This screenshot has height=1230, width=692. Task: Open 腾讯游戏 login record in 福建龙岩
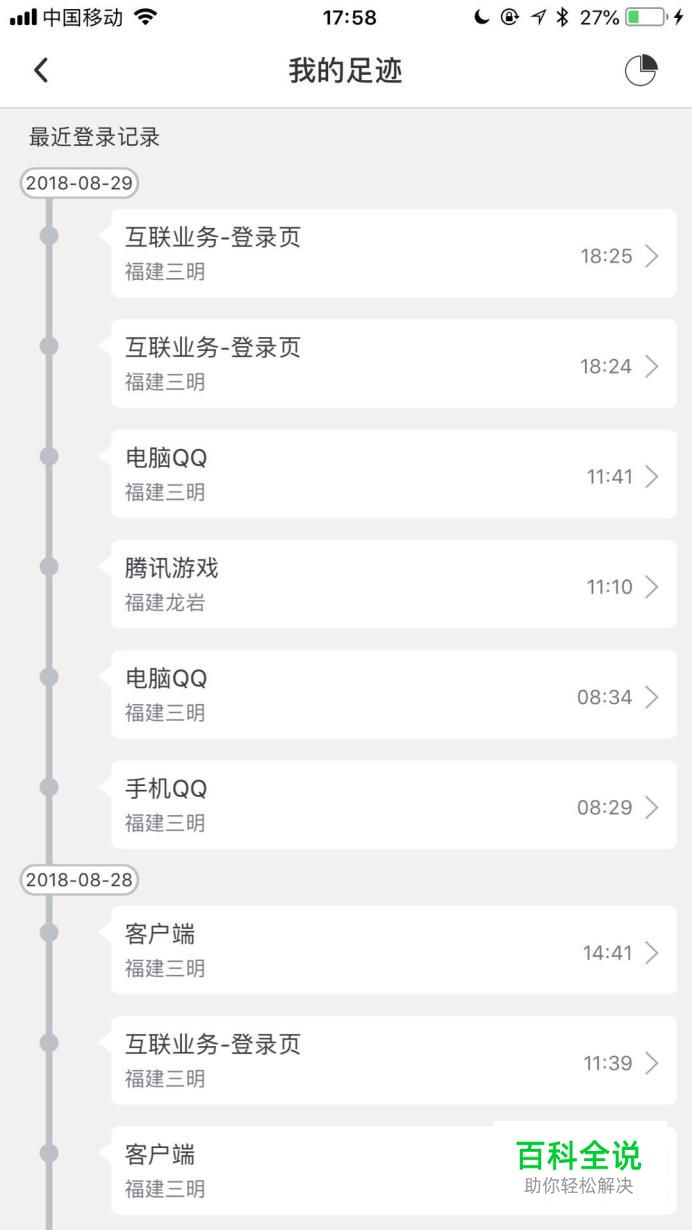(393, 584)
